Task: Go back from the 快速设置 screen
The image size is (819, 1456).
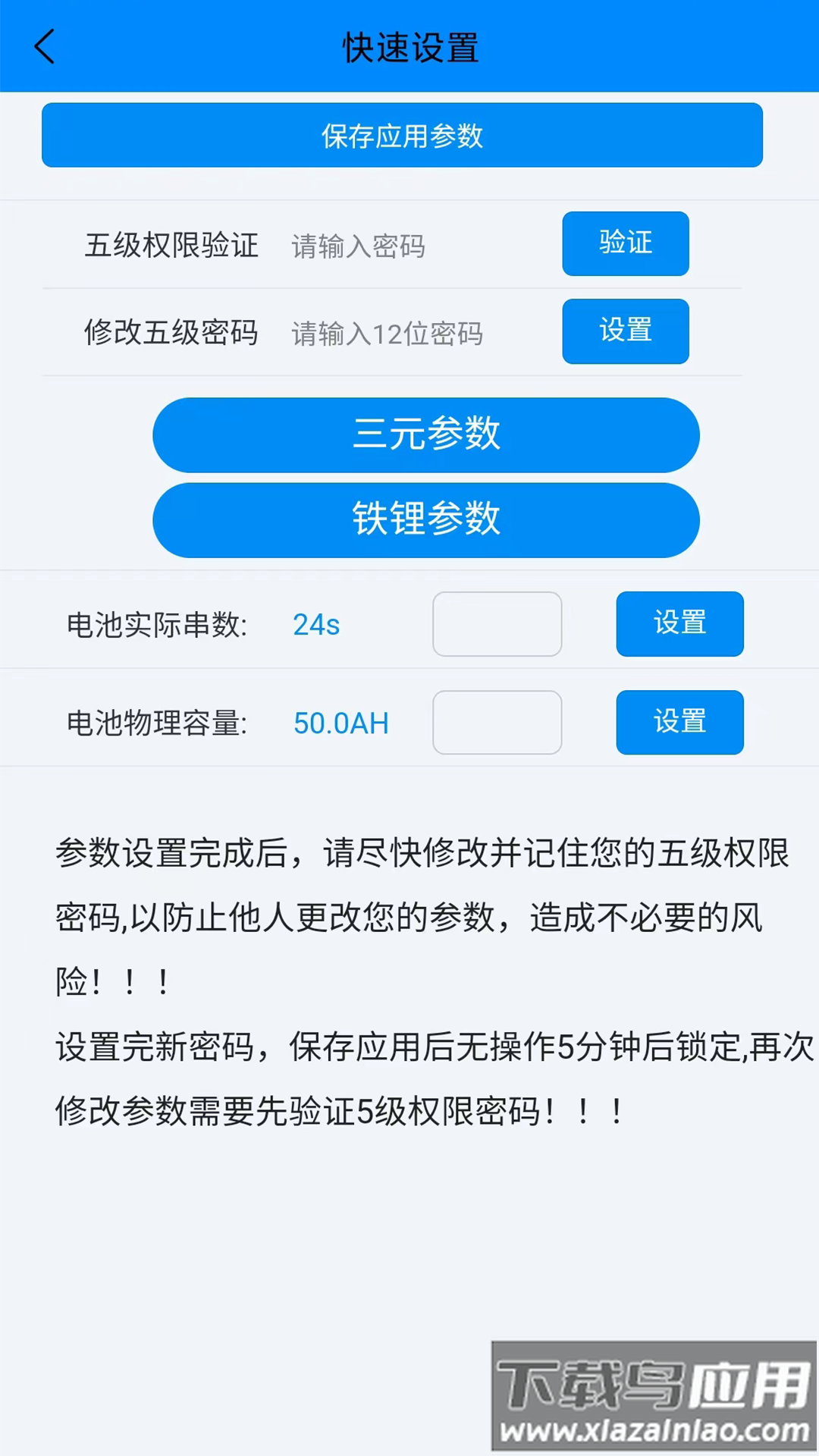Action: [45, 46]
